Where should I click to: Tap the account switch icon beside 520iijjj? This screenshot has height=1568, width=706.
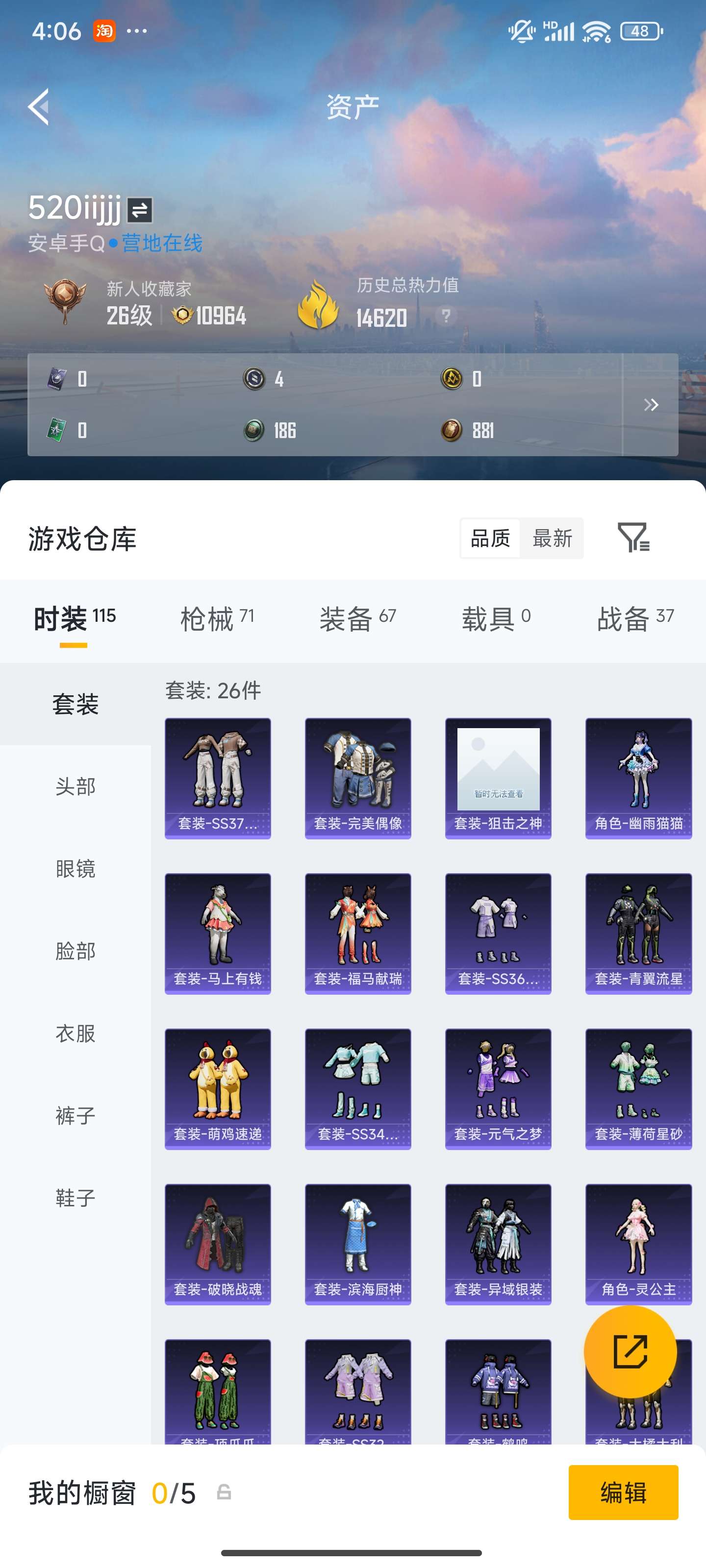pos(140,210)
